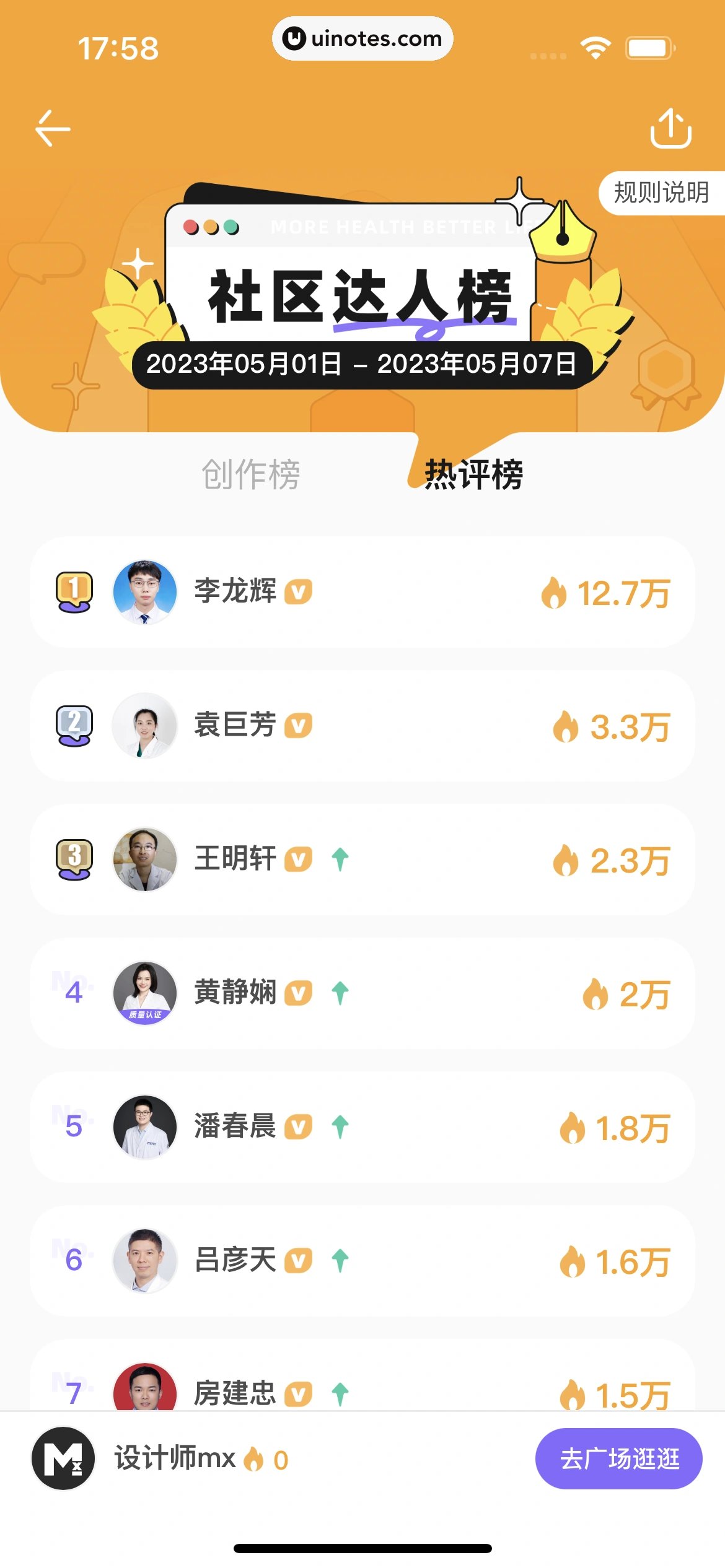Open the share icon at top right

(670, 127)
